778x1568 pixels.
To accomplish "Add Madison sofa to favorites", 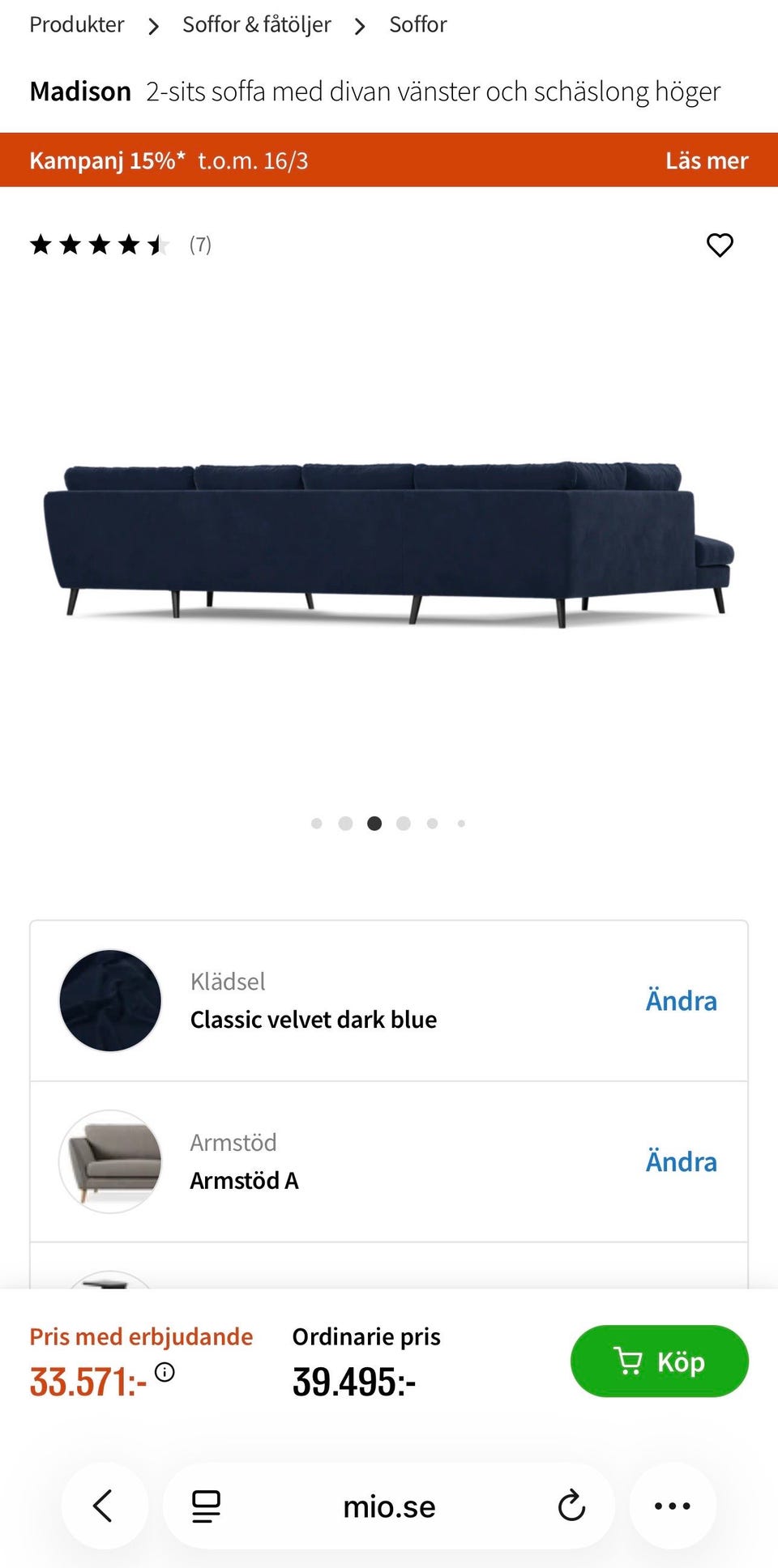I will click(720, 245).
